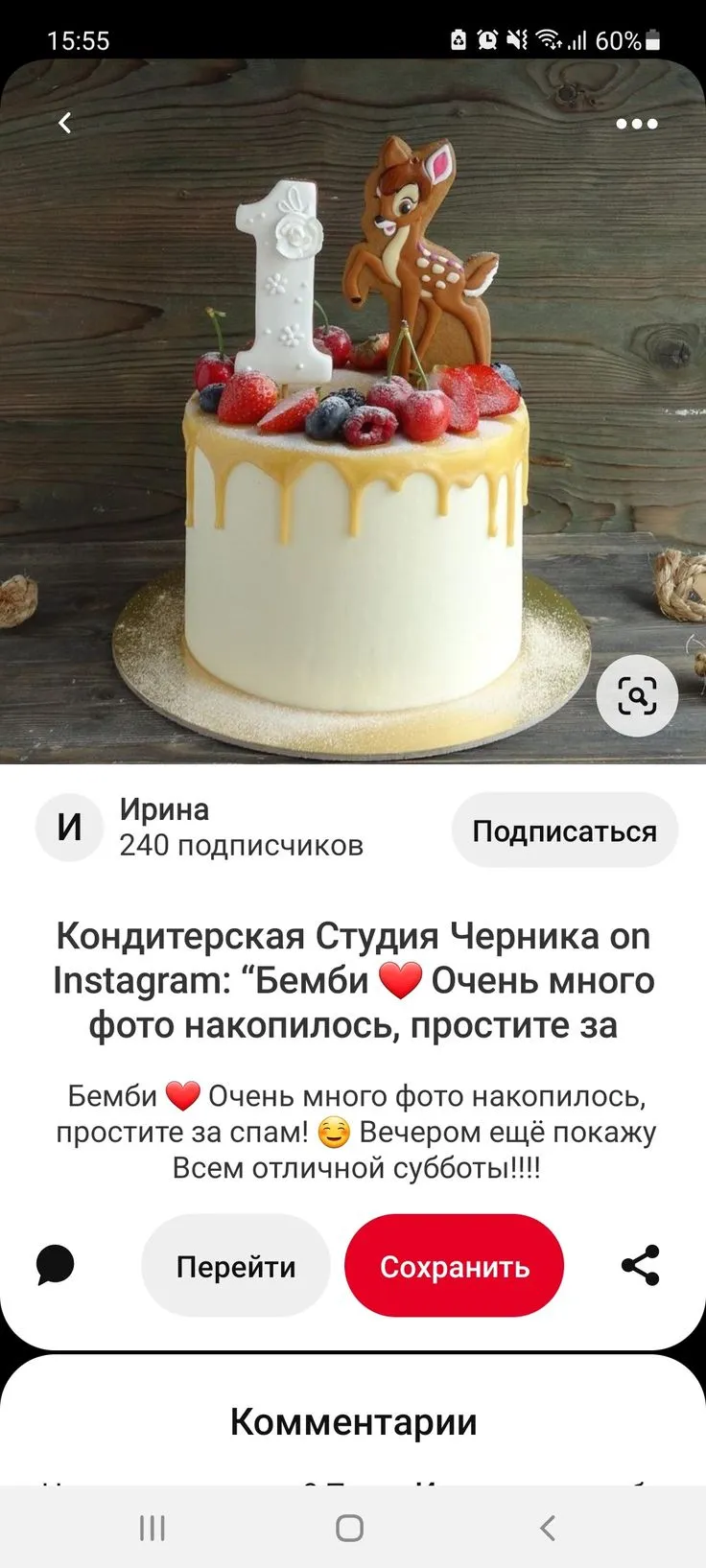Open the comment bubble icon
Screen dimensions: 706x1568
click(x=56, y=1266)
